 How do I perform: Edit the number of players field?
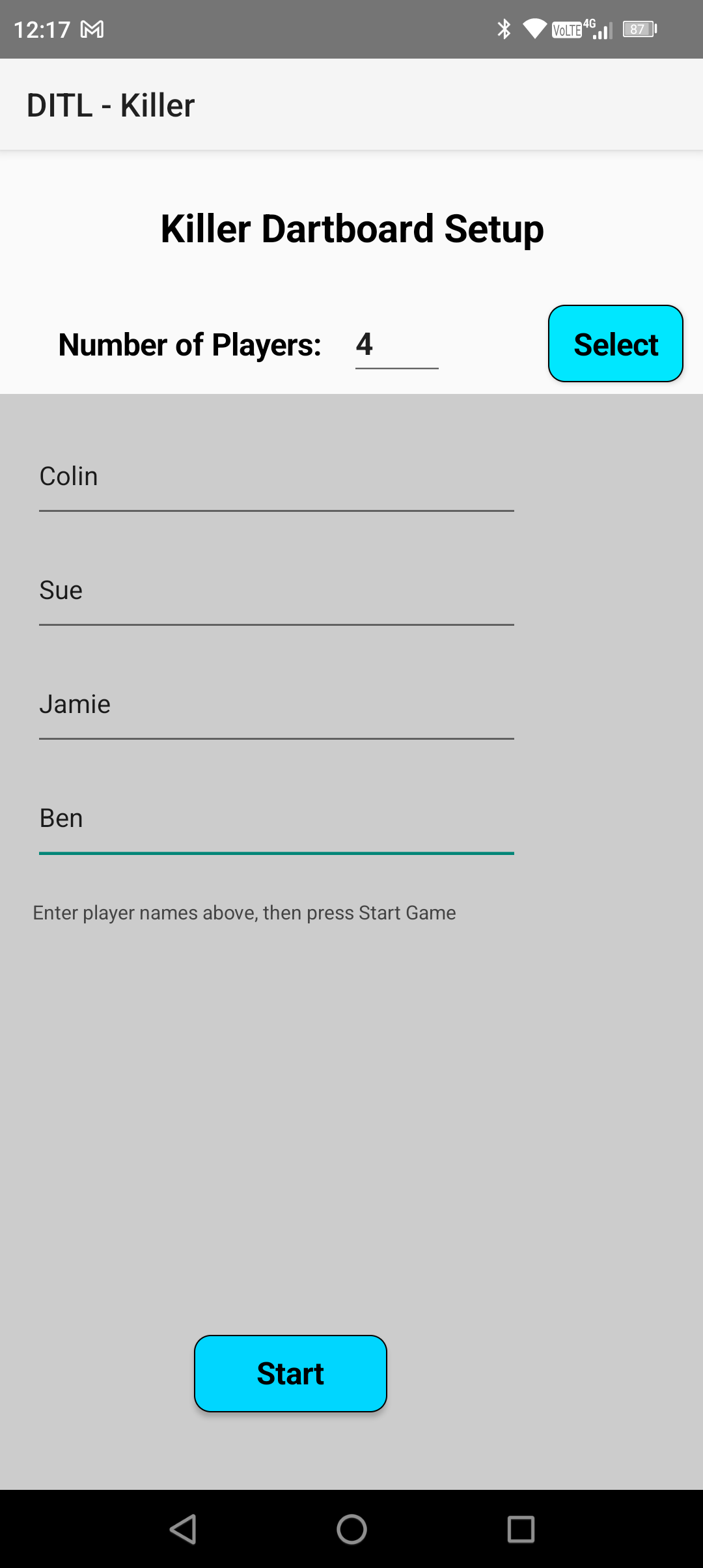(x=396, y=344)
